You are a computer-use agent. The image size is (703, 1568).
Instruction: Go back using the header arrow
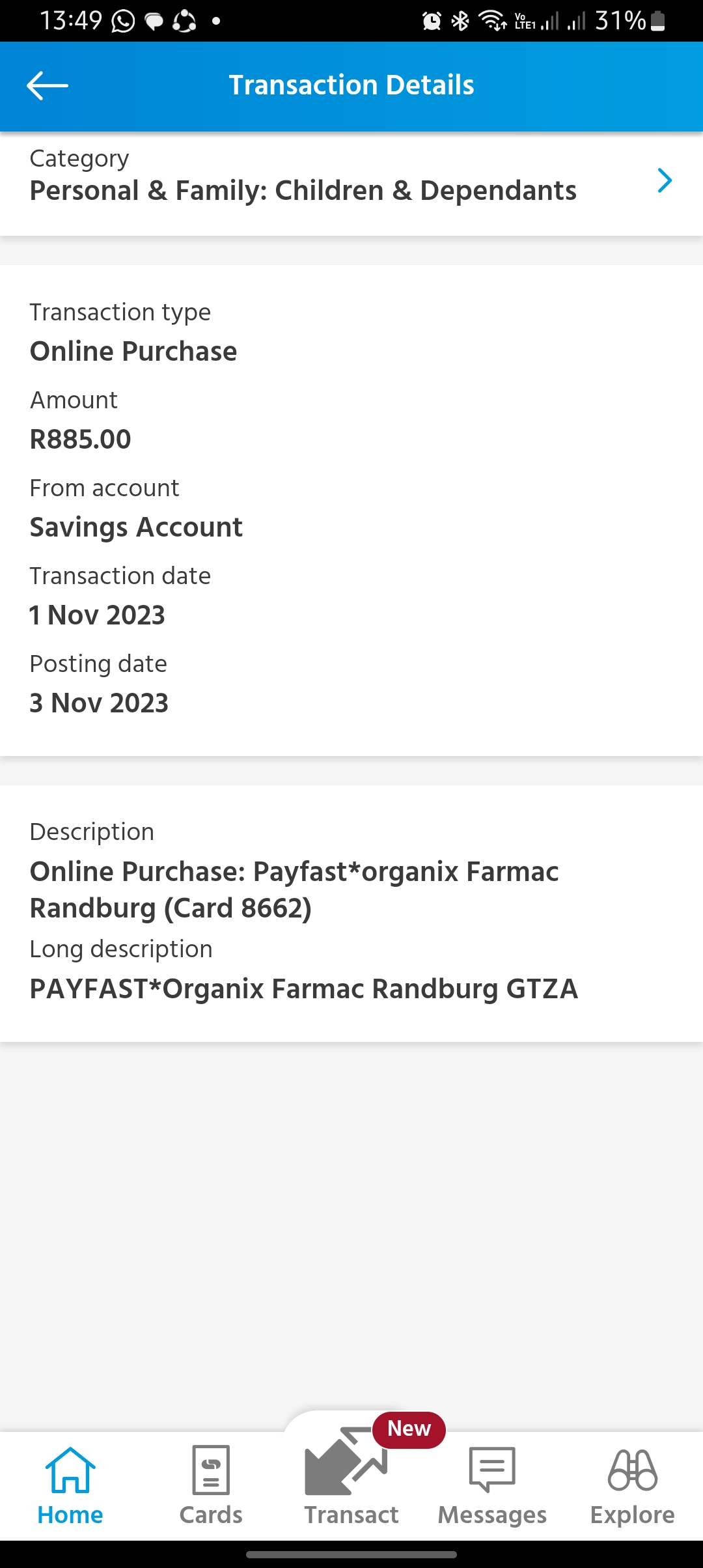click(48, 86)
